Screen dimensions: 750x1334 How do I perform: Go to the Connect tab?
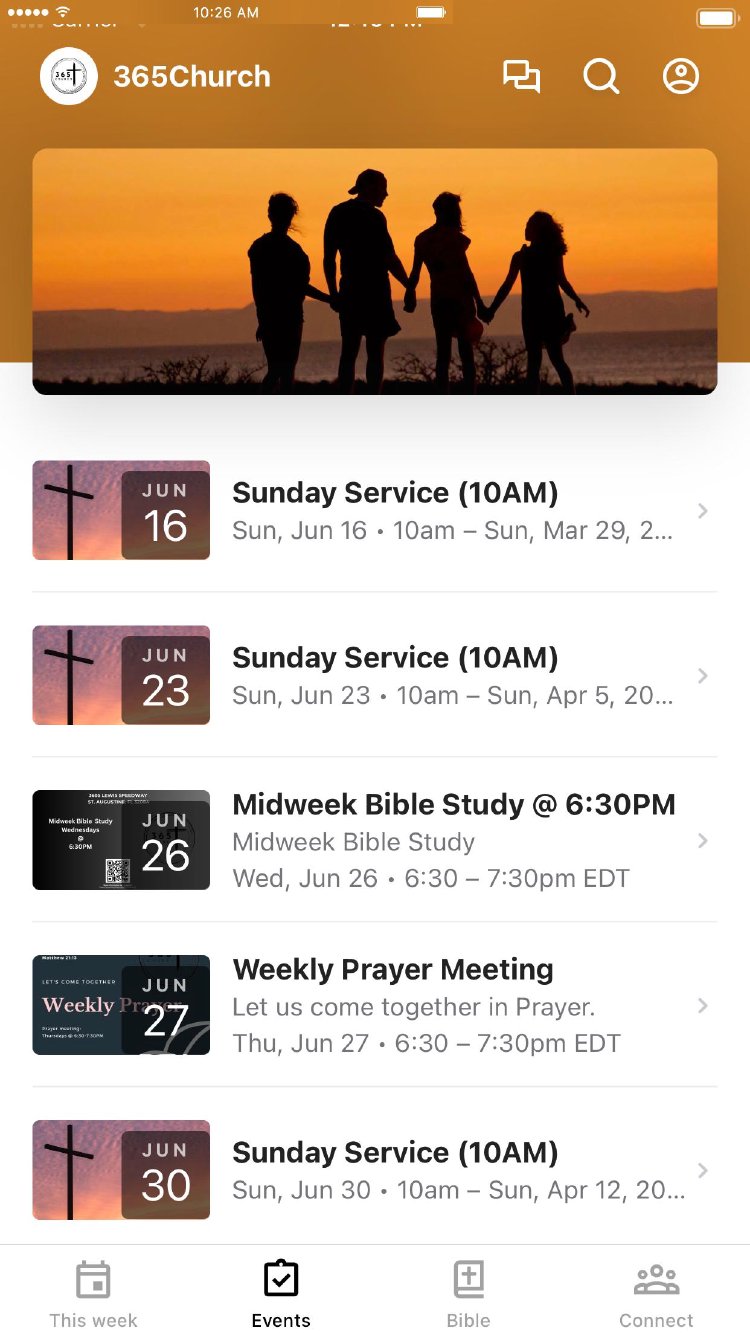[x=656, y=1292]
